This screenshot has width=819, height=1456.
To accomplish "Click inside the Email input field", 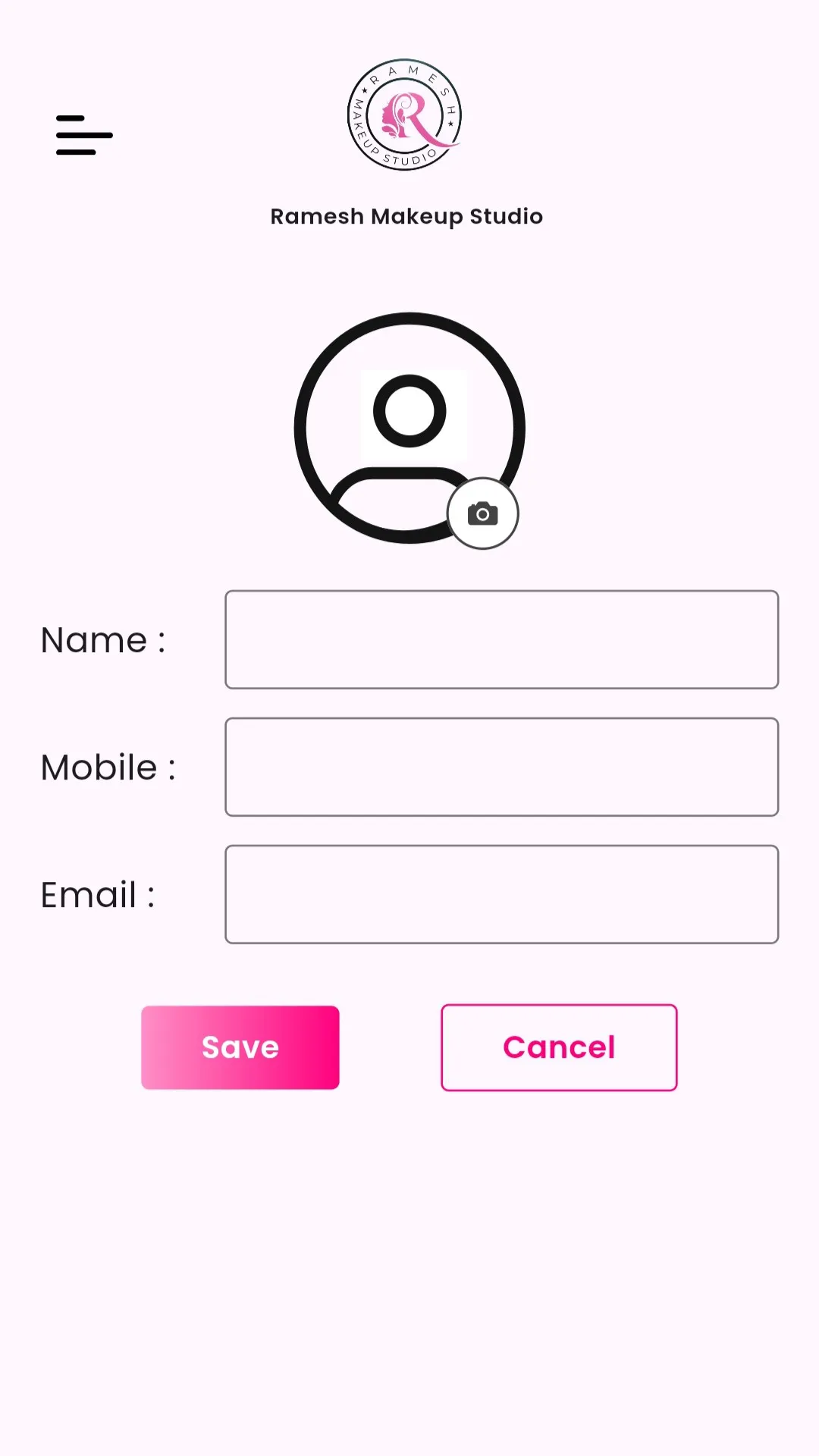I will [x=500, y=894].
